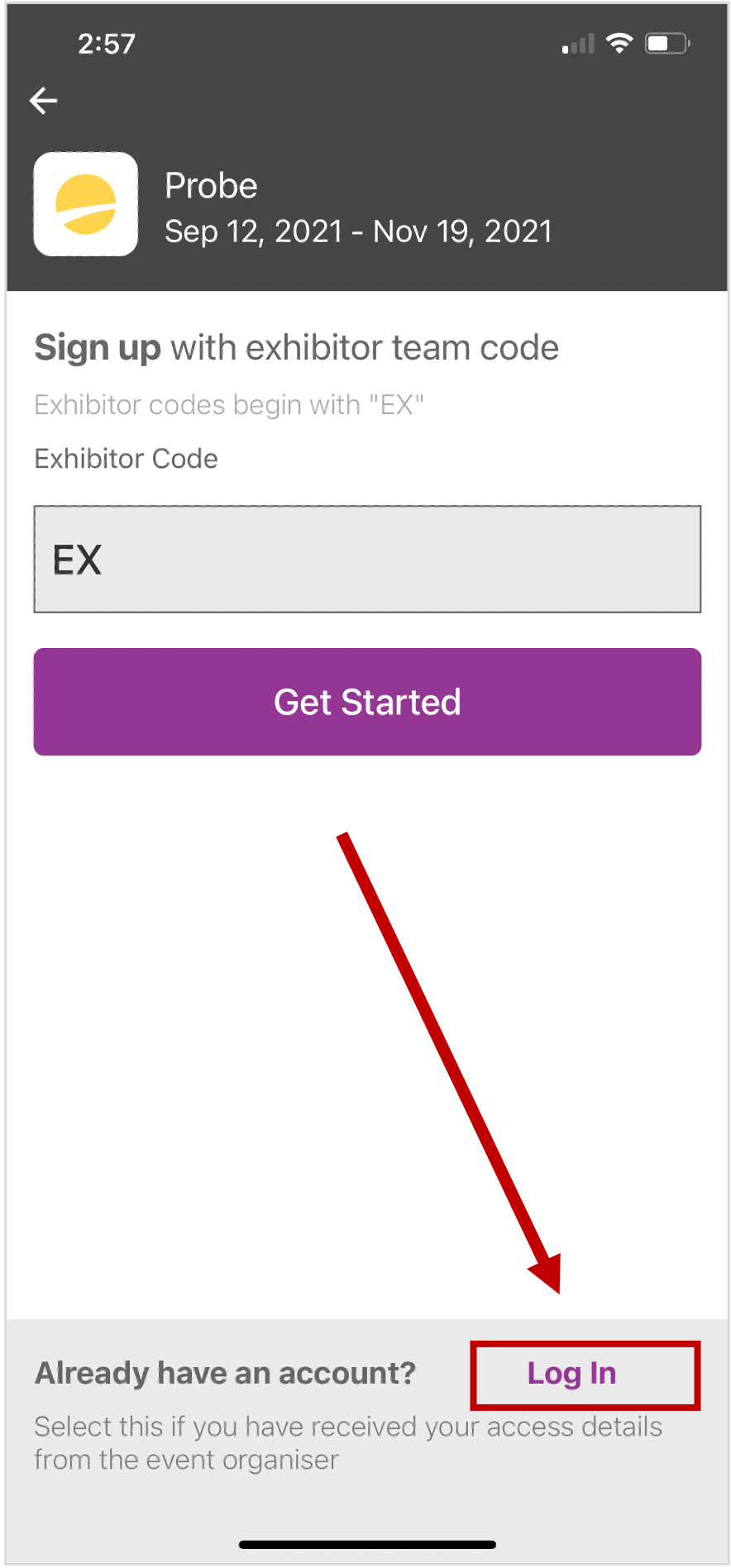Tap the yellow sun graphic inside the logo

coord(85,203)
